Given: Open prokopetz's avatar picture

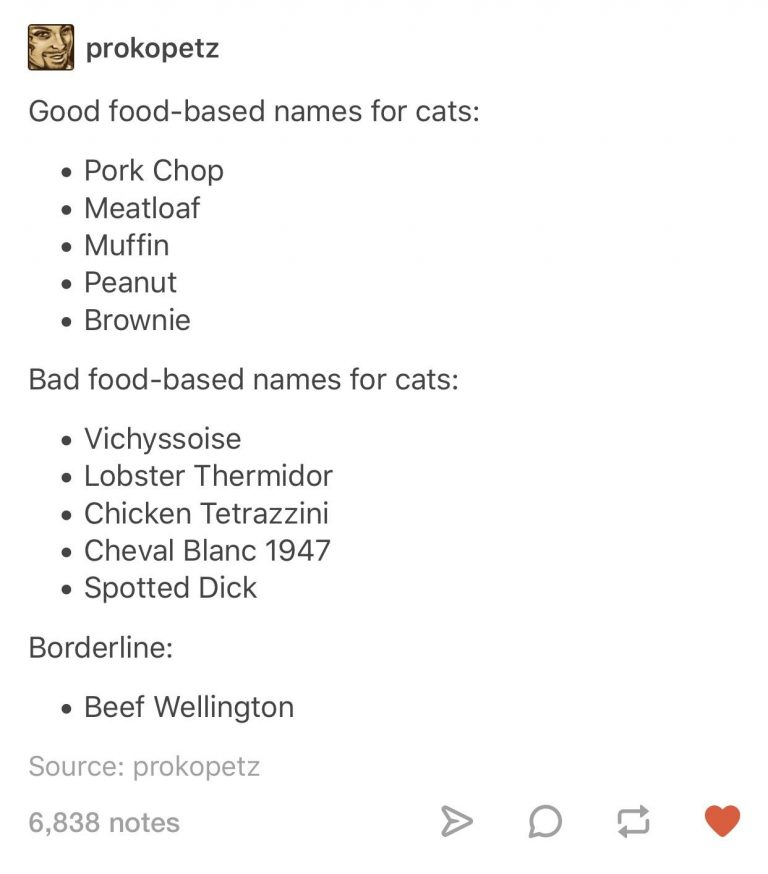Looking at the screenshot, I should 51,48.
